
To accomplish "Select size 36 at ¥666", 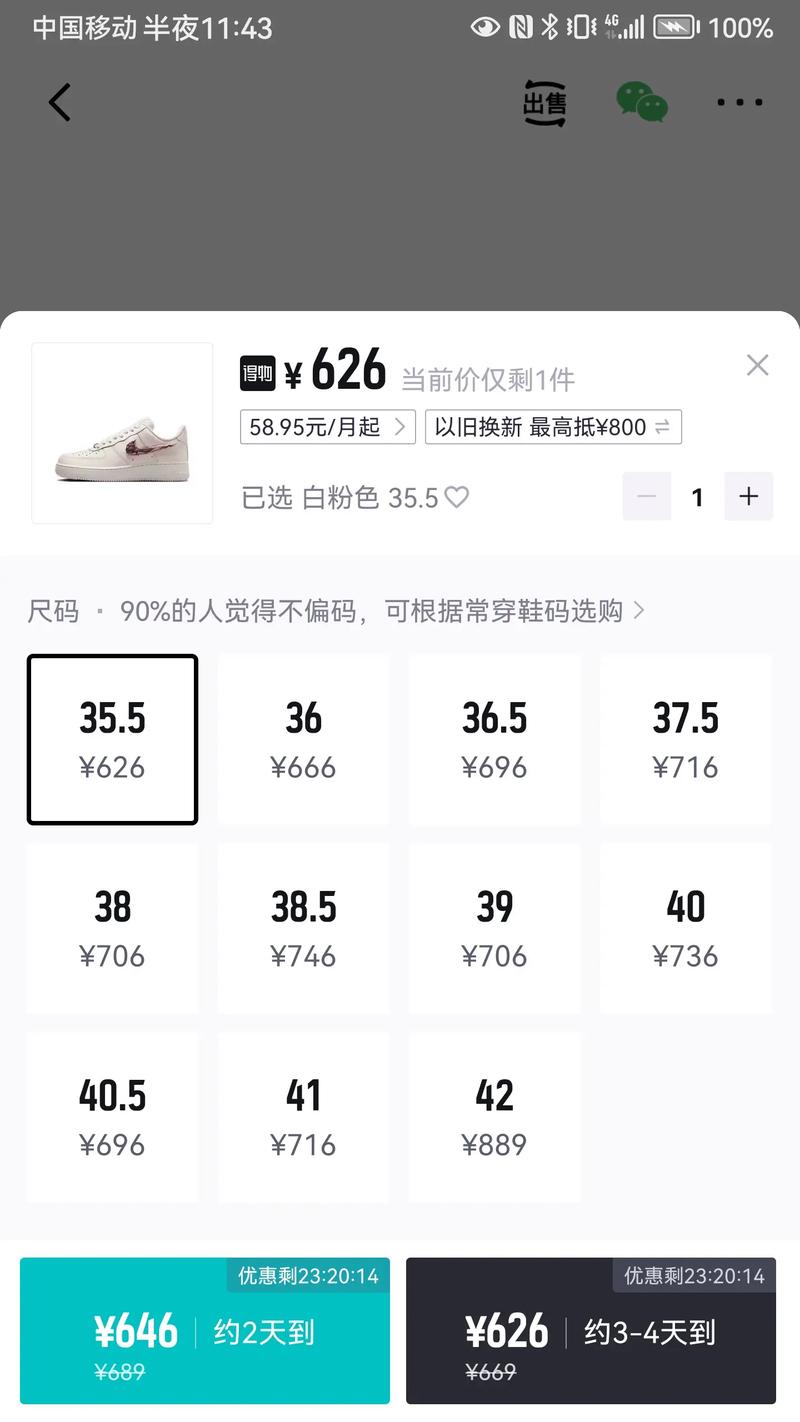I will (x=303, y=740).
